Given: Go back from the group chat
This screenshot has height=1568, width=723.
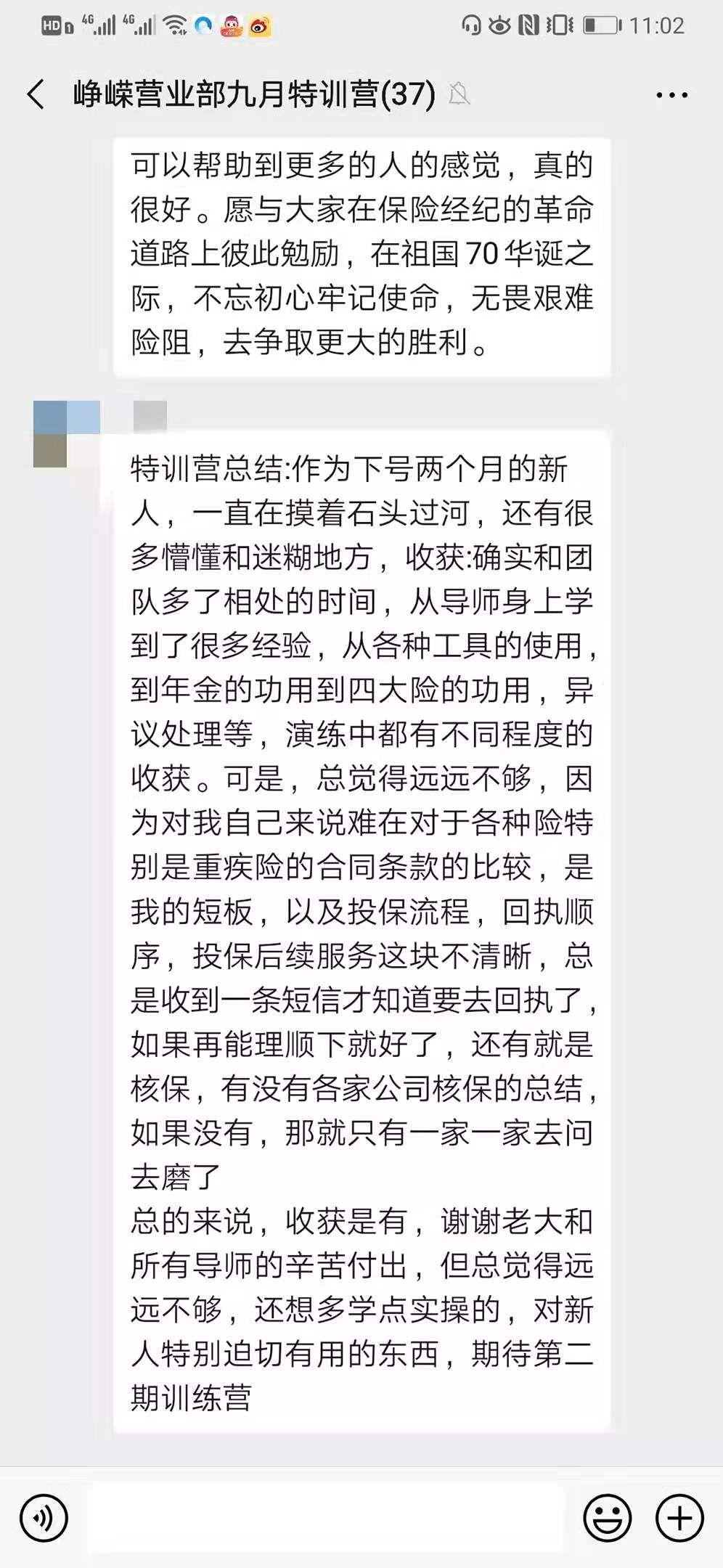Looking at the screenshot, I should pyautogui.click(x=35, y=94).
